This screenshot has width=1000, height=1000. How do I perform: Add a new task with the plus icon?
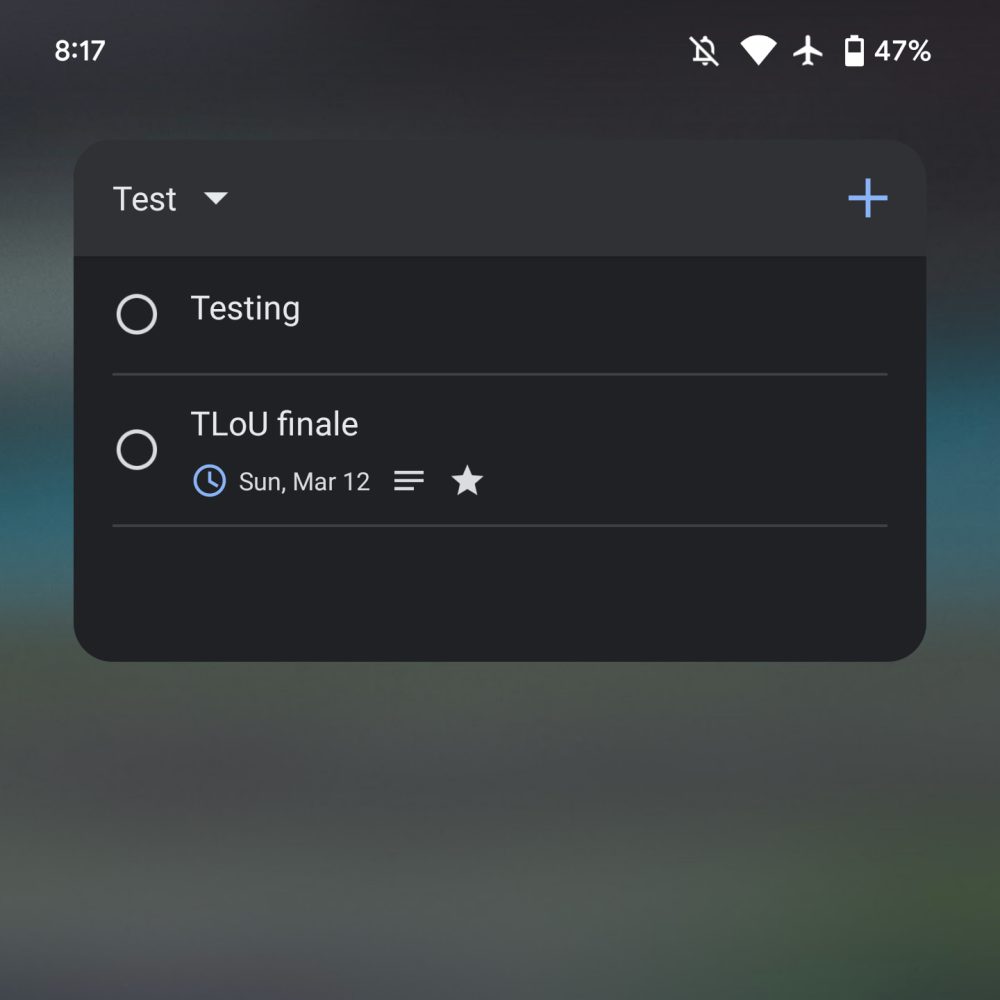tap(867, 199)
